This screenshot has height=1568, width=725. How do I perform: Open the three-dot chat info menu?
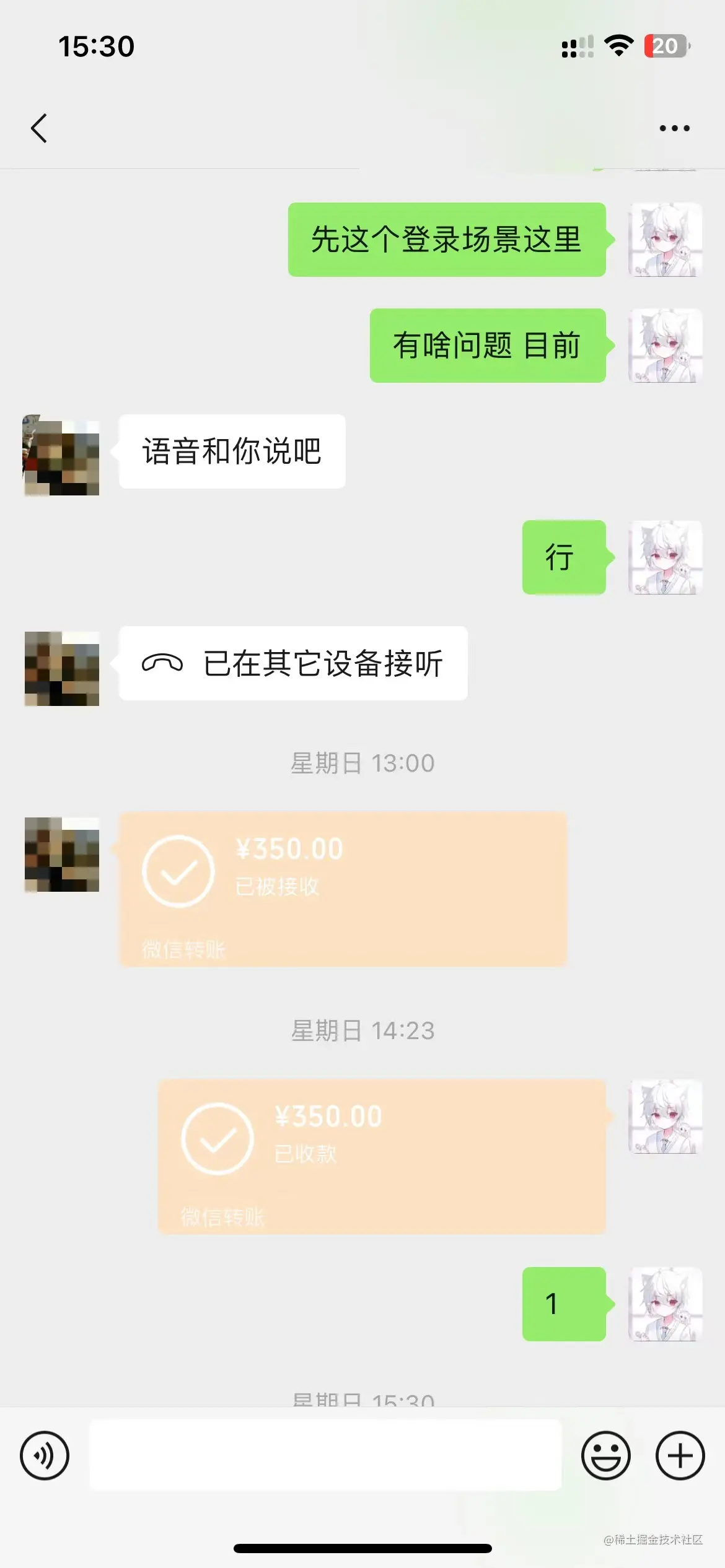pyautogui.click(x=674, y=128)
